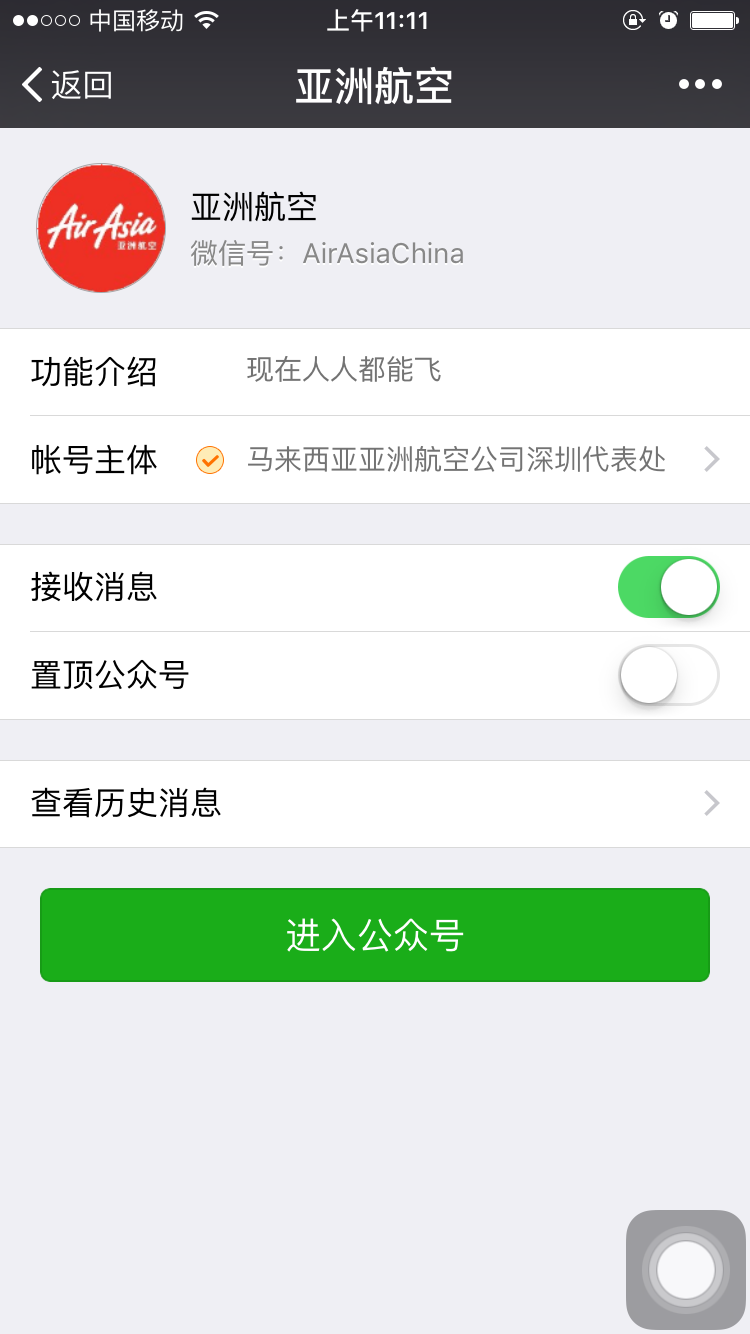Go back using the 返回 button

coord(67,85)
